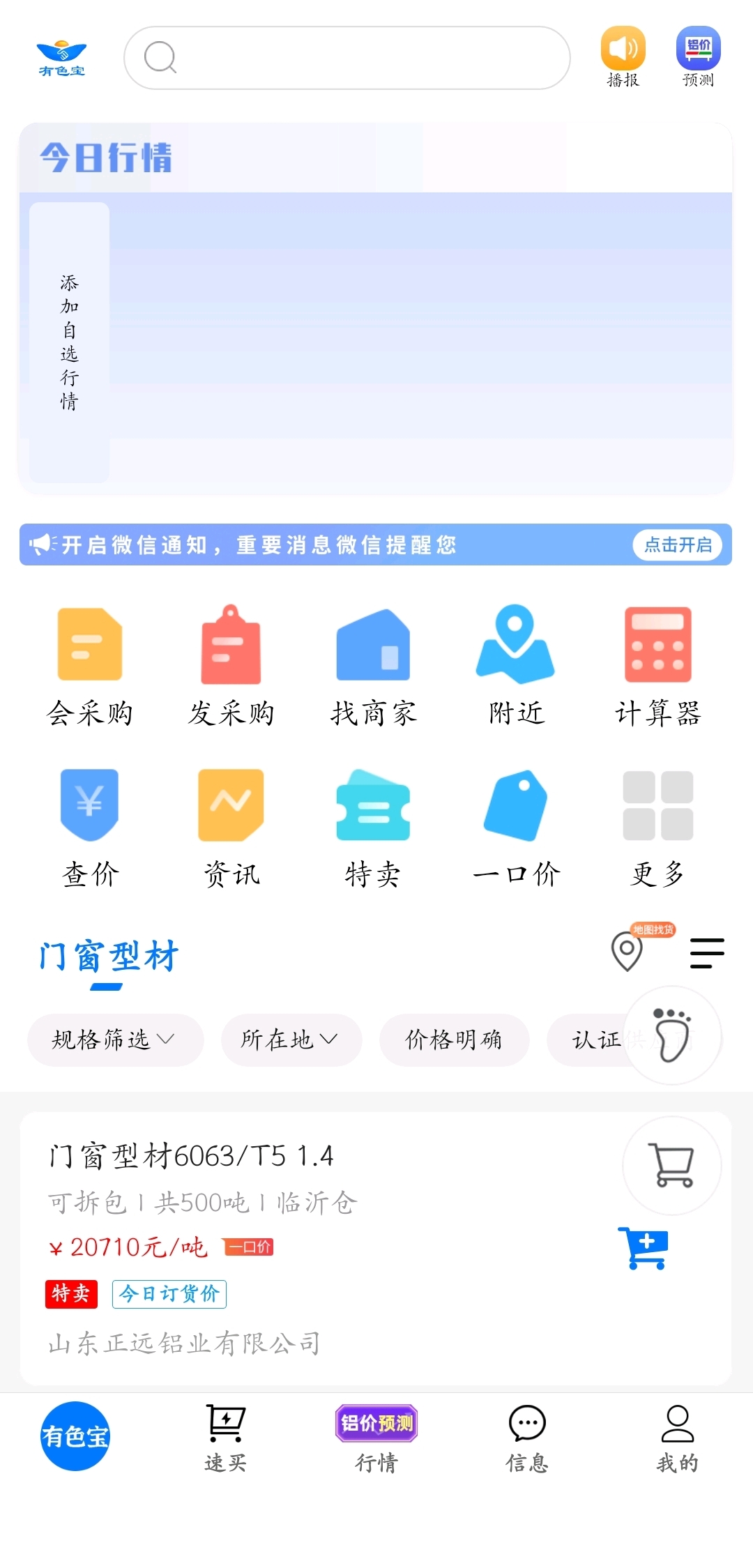Add 门窗型材6063/T5 to cart with blue cart icon

tap(643, 1248)
